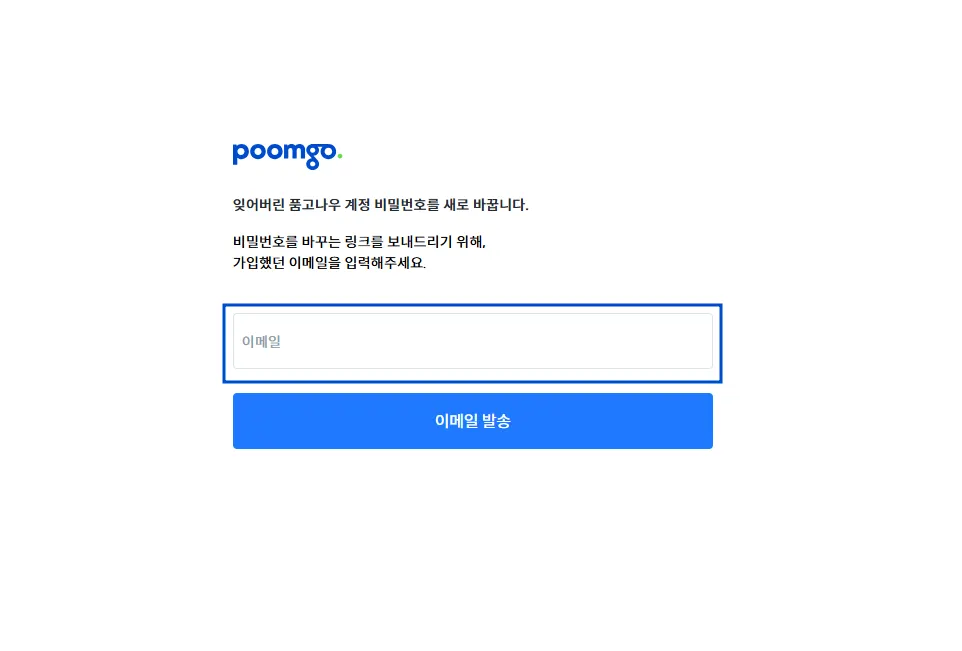The height and width of the screenshot is (651, 962).
Task: Focus the 이메일 input field
Action: click(472, 341)
